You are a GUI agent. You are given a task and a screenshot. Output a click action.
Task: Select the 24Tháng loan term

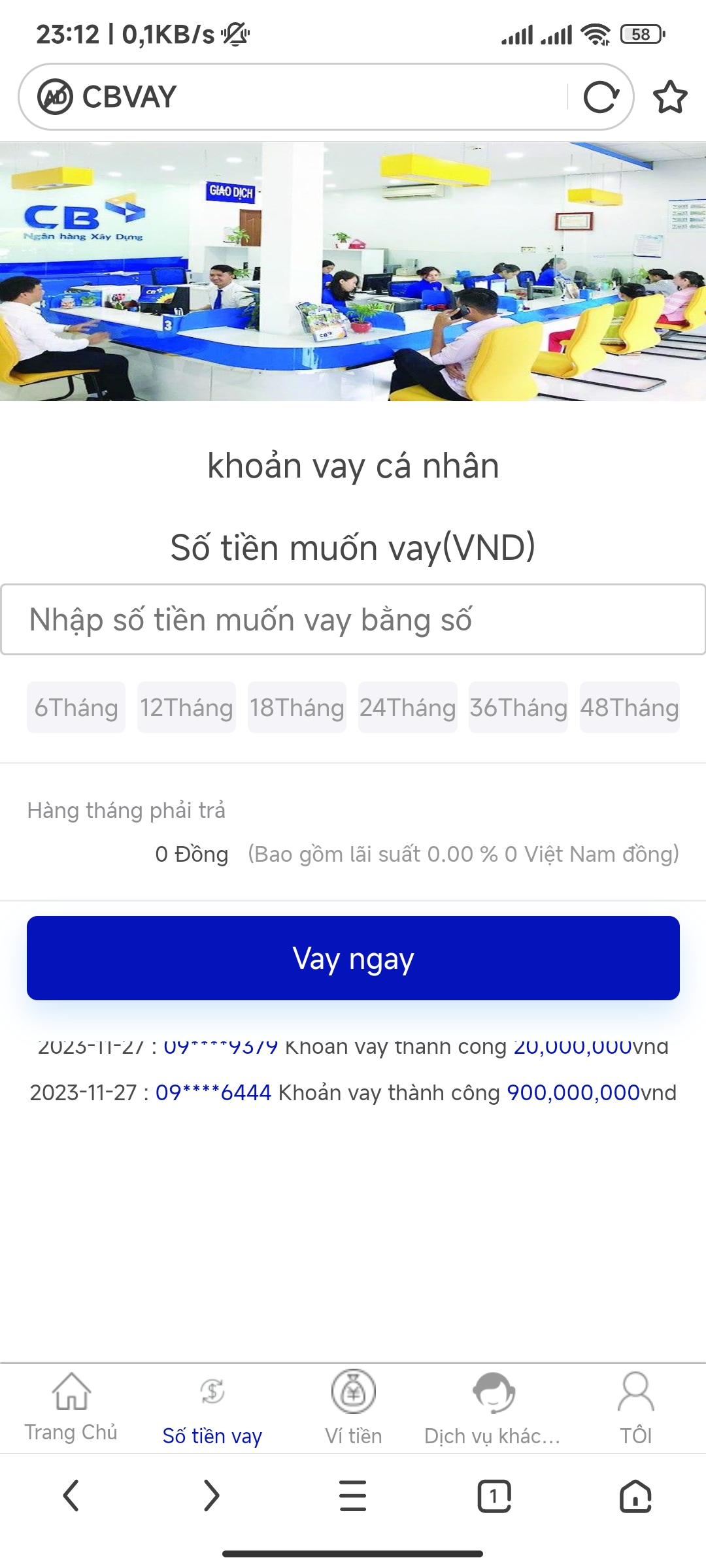coord(407,708)
